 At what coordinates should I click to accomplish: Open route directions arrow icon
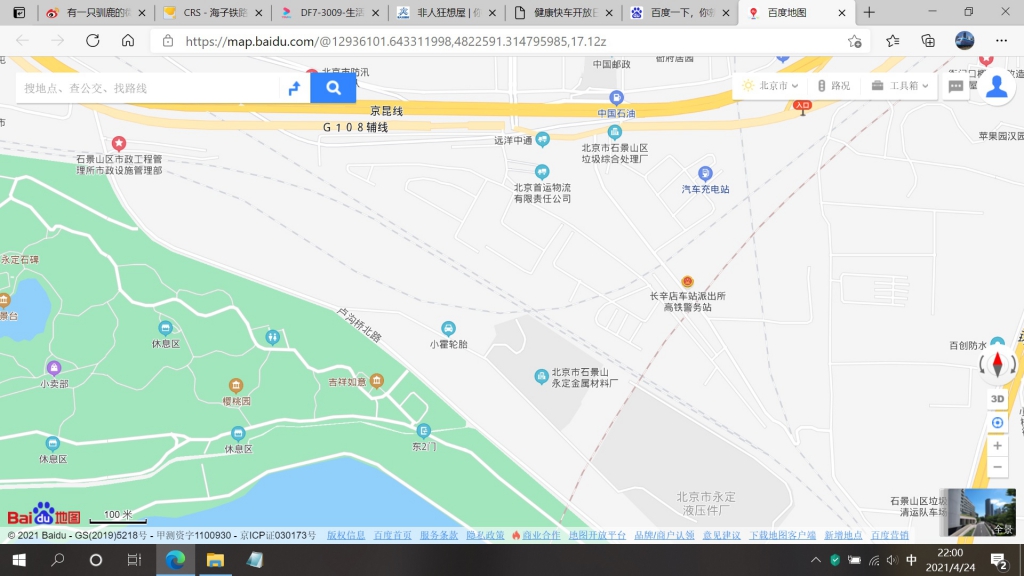[x=294, y=88]
